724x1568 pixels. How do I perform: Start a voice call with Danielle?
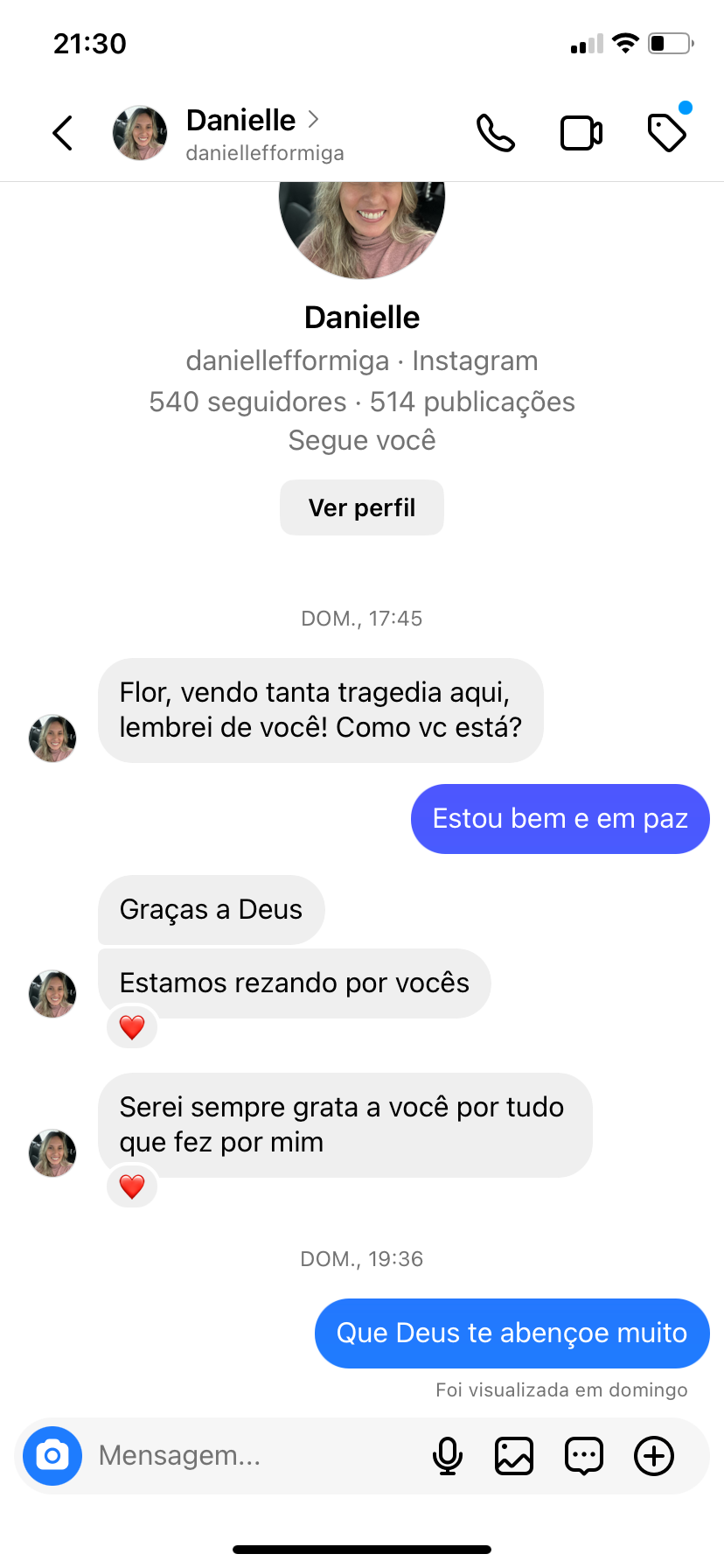pyautogui.click(x=495, y=133)
